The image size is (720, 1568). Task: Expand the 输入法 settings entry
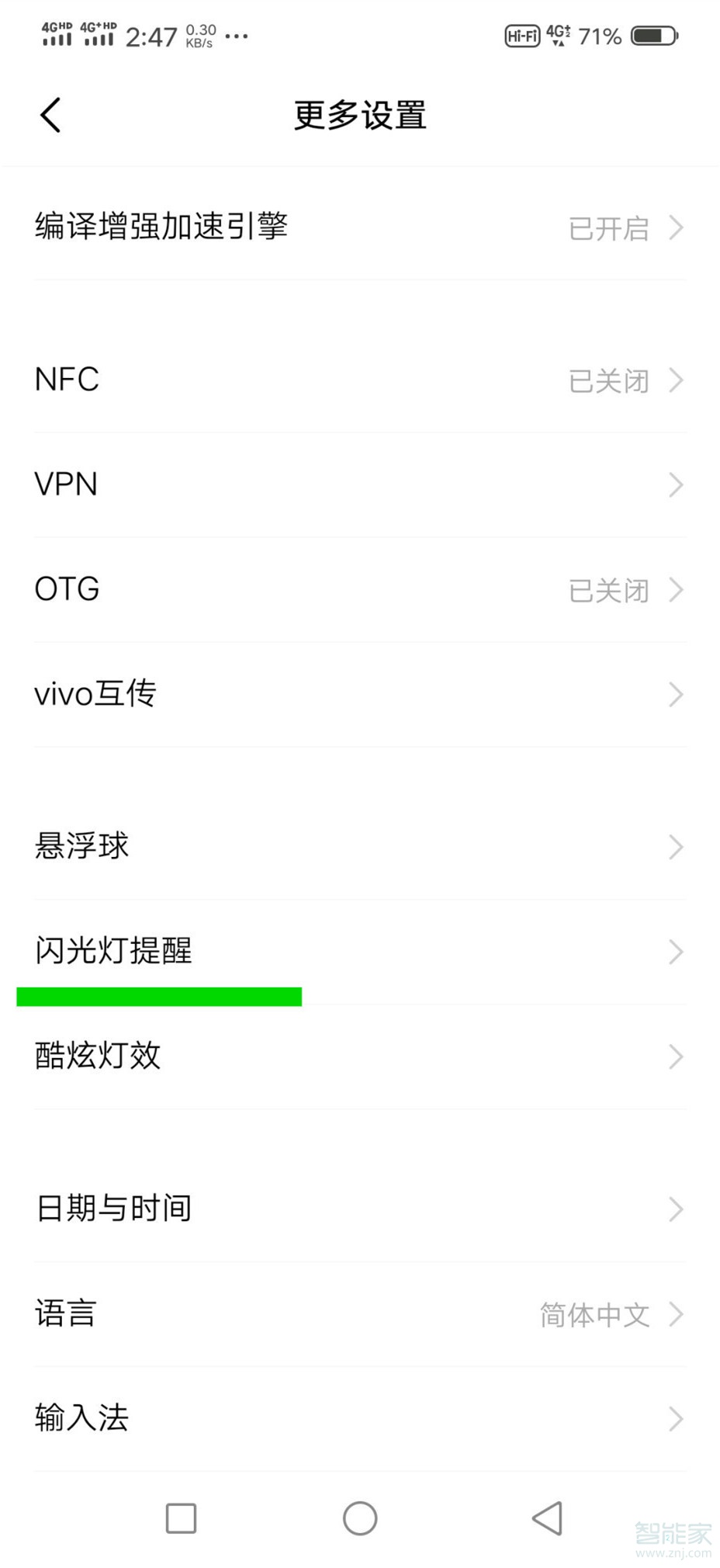point(360,1418)
